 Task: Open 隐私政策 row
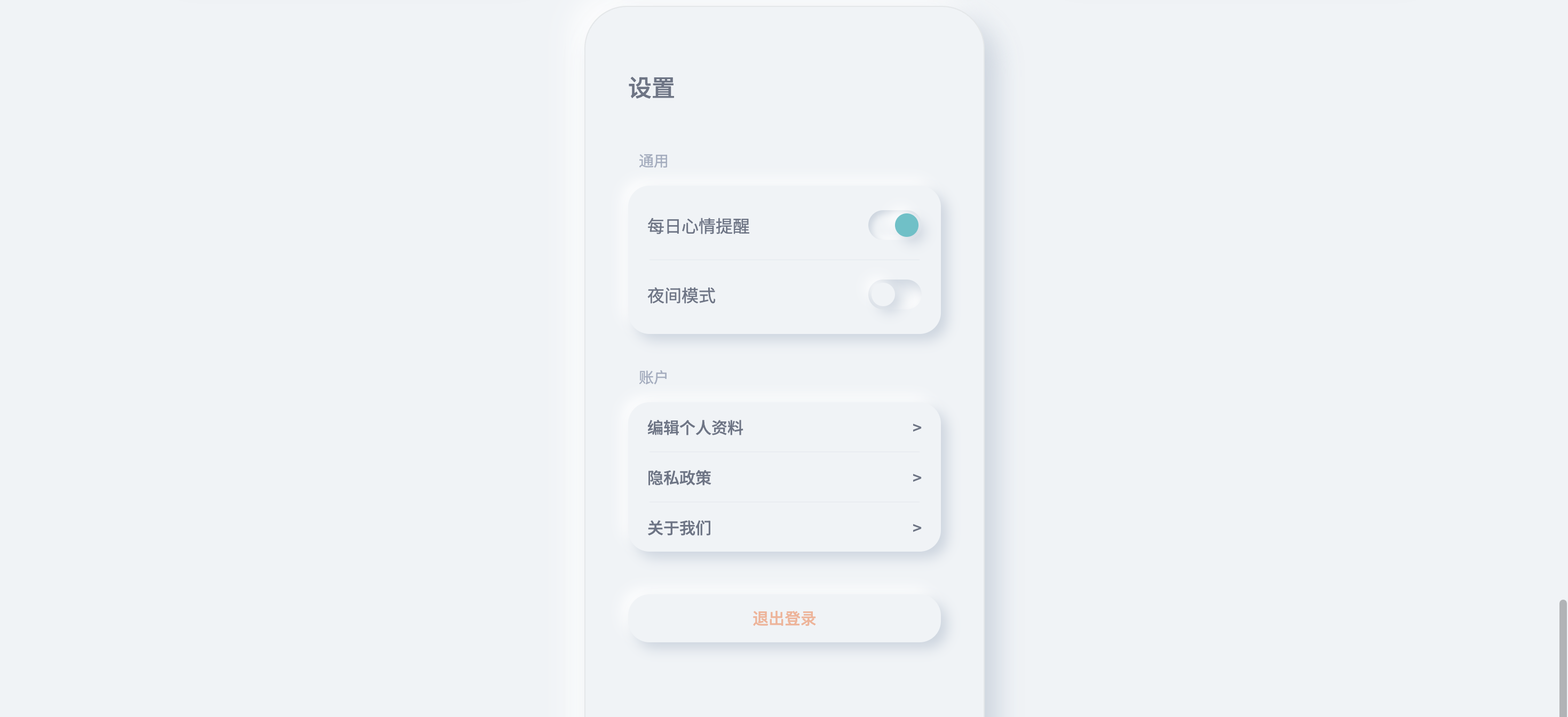[784, 477]
